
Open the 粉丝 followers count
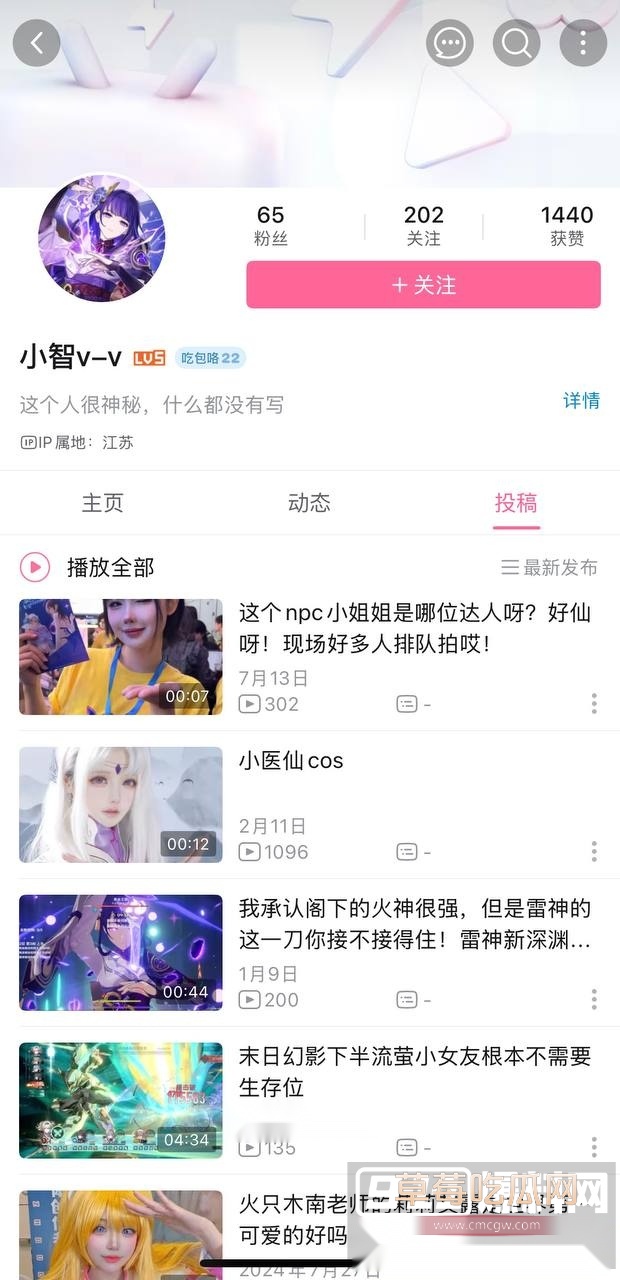click(x=270, y=226)
